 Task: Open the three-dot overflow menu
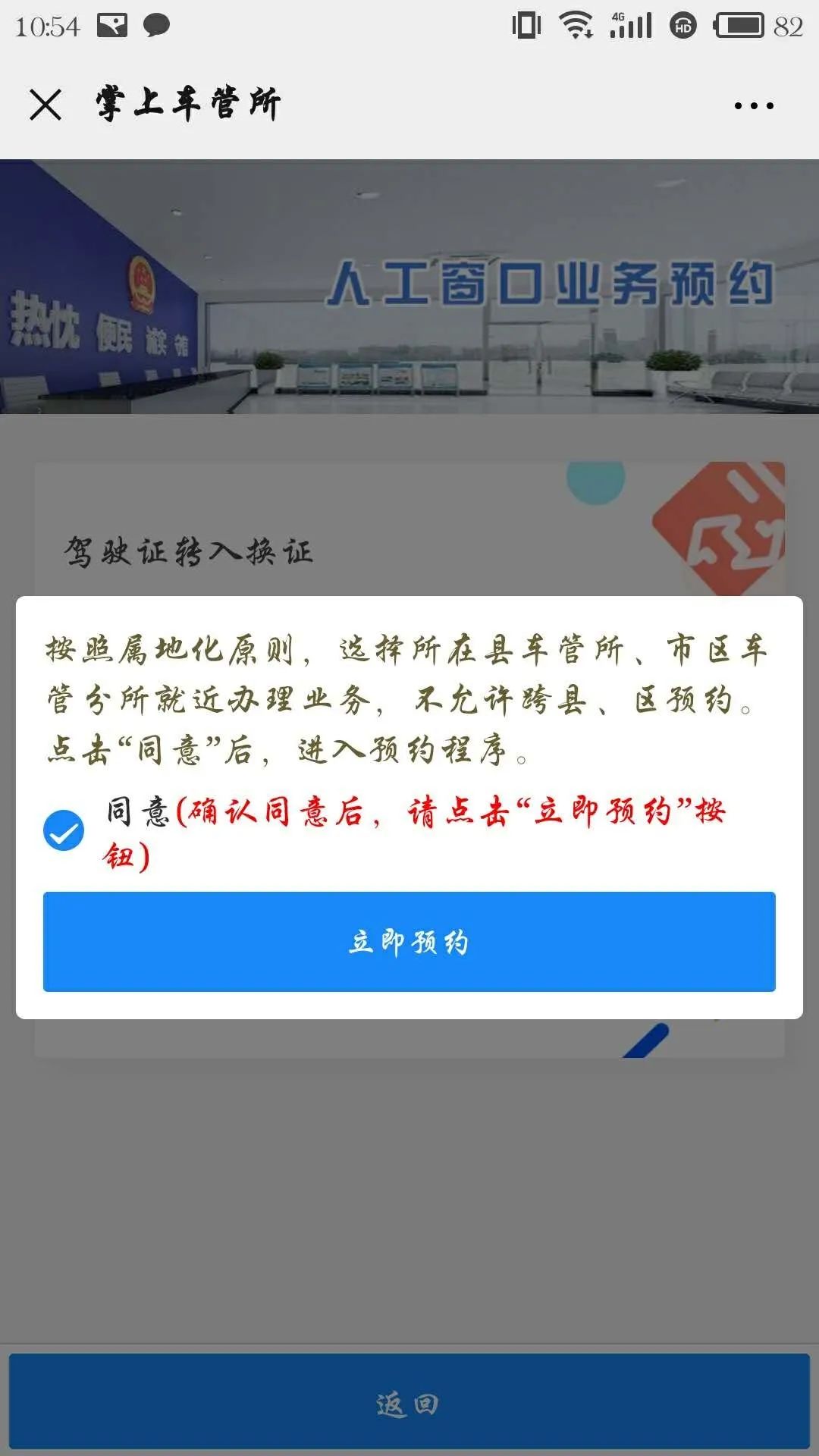754,105
